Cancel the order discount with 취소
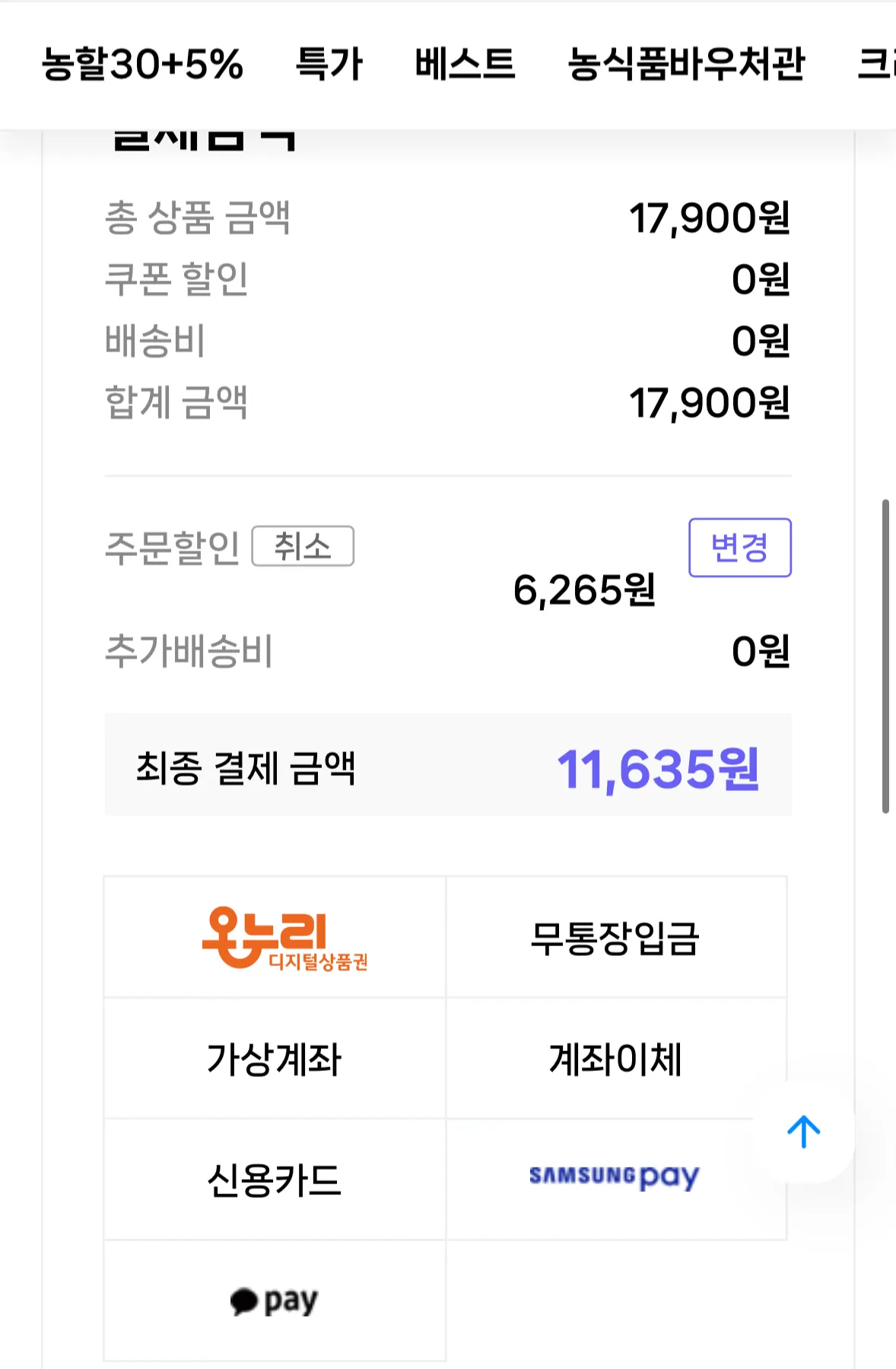 coord(303,546)
